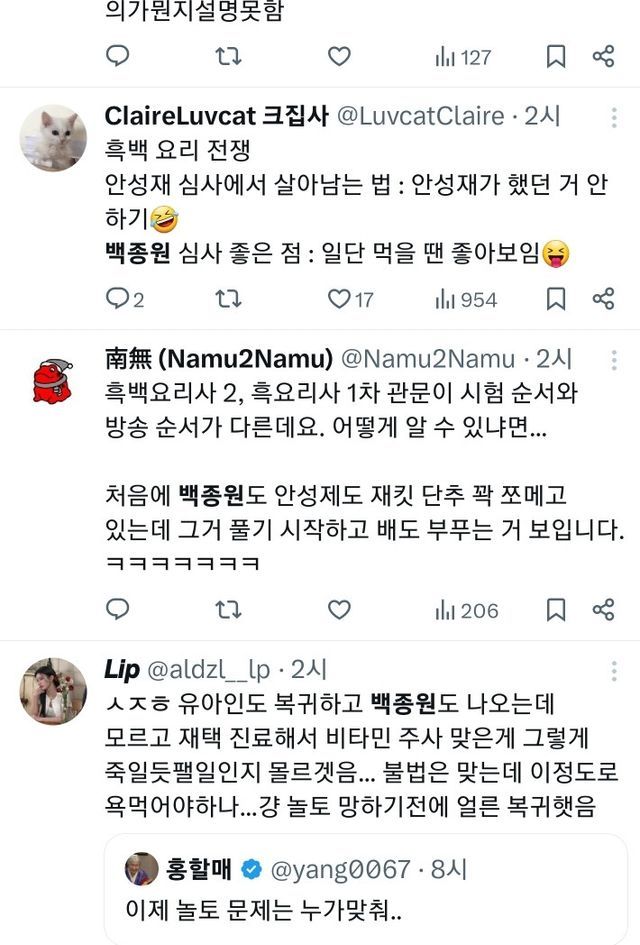Image resolution: width=640 pixels, height=945 pixels.
Task: Reply to ClaireLuvcat's tweet
Action: click(x=125, y=299)
